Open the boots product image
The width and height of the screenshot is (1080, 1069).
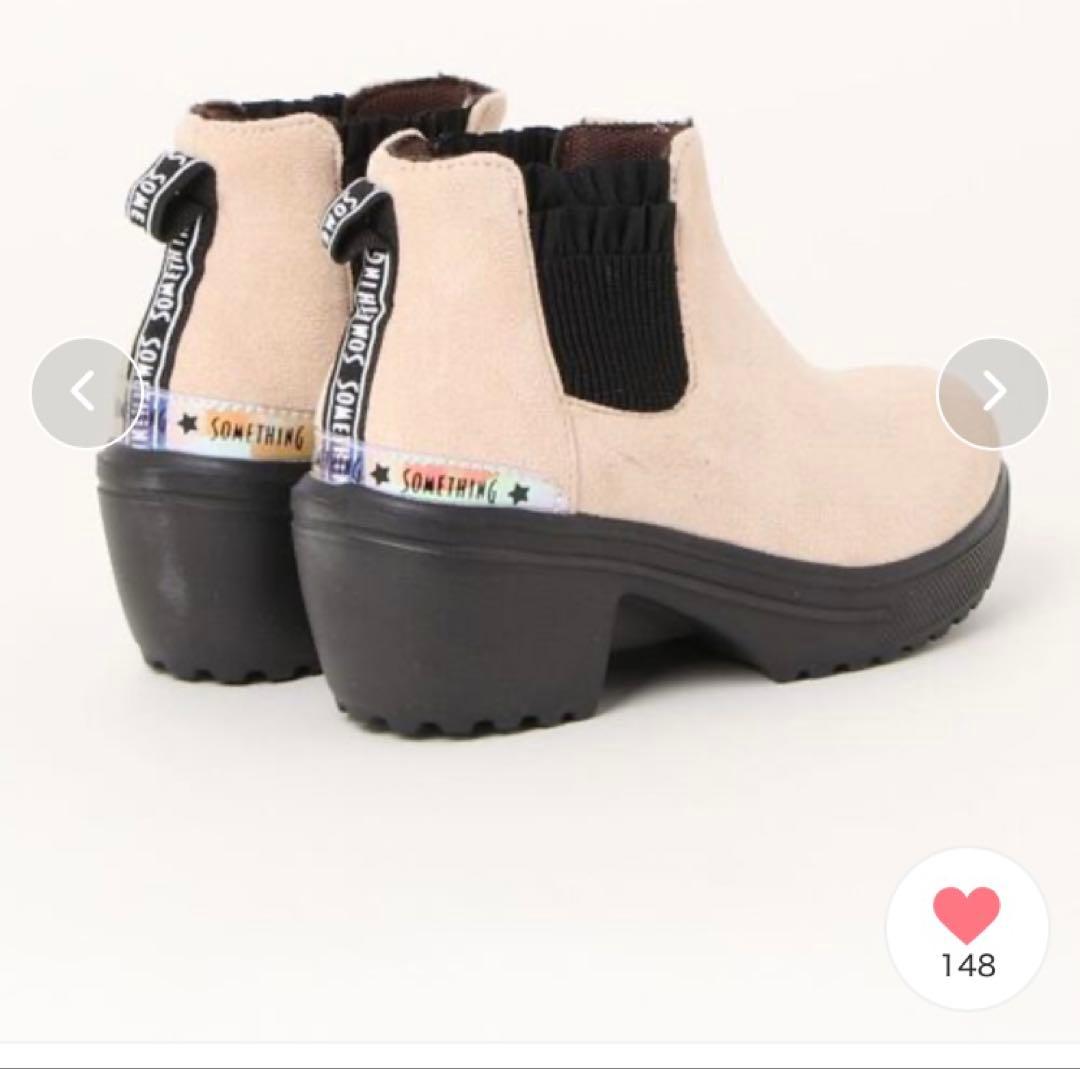pos(560,420)
